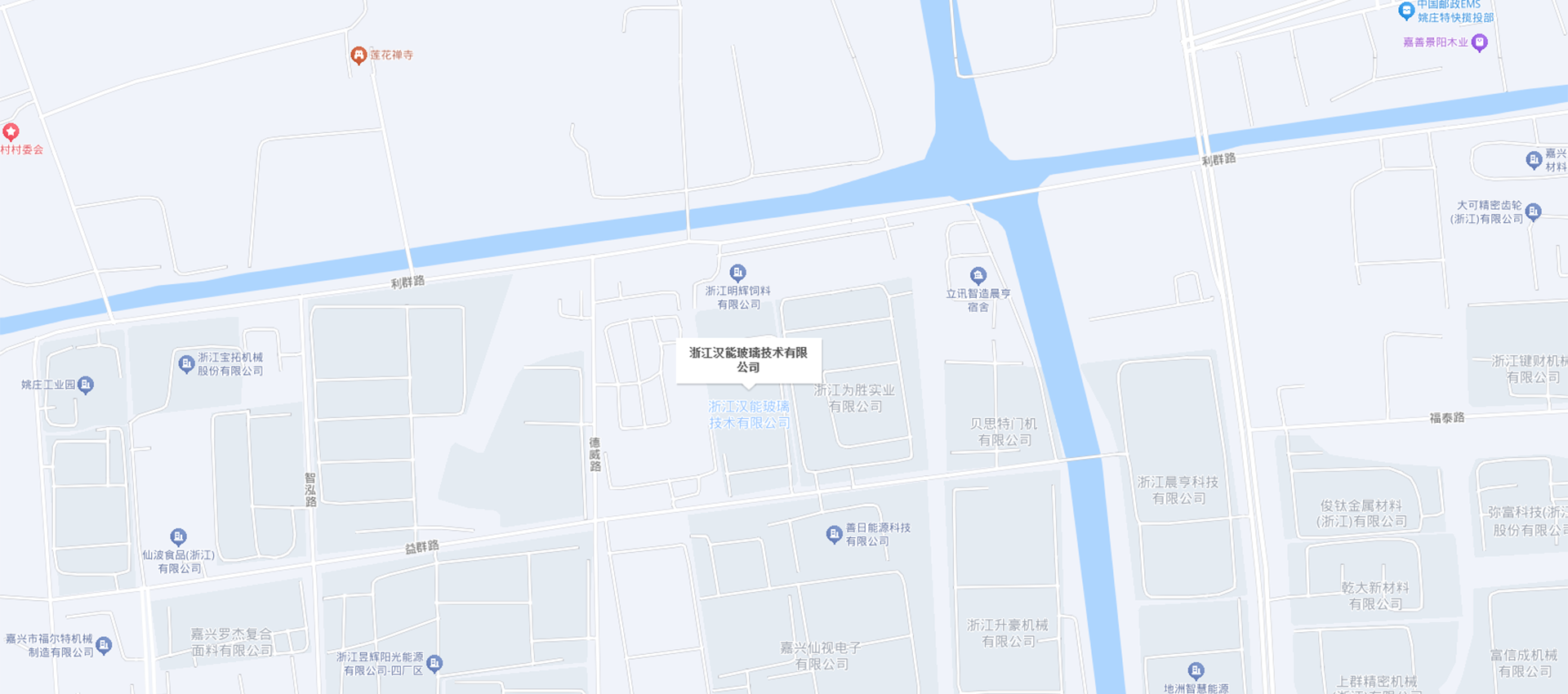This screenshot has width=1568, height=694.
Task: Tap the 嘉兴市福尔特机械制造有限公司 marker
Action: 104,646
